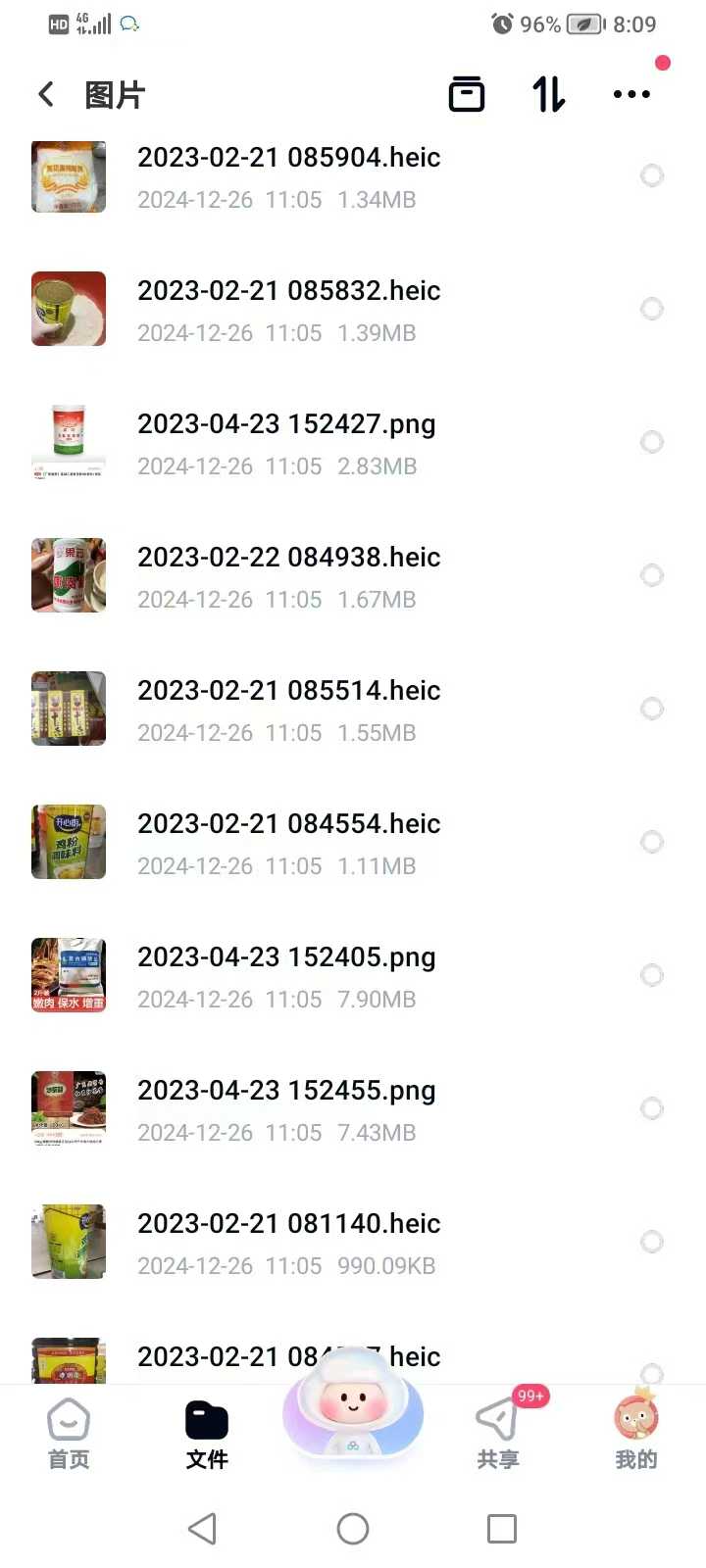Select checkbox for 2023-02-21 085904.heic
This screenshot has width=706, height=1568.
(x=651, y=175)
